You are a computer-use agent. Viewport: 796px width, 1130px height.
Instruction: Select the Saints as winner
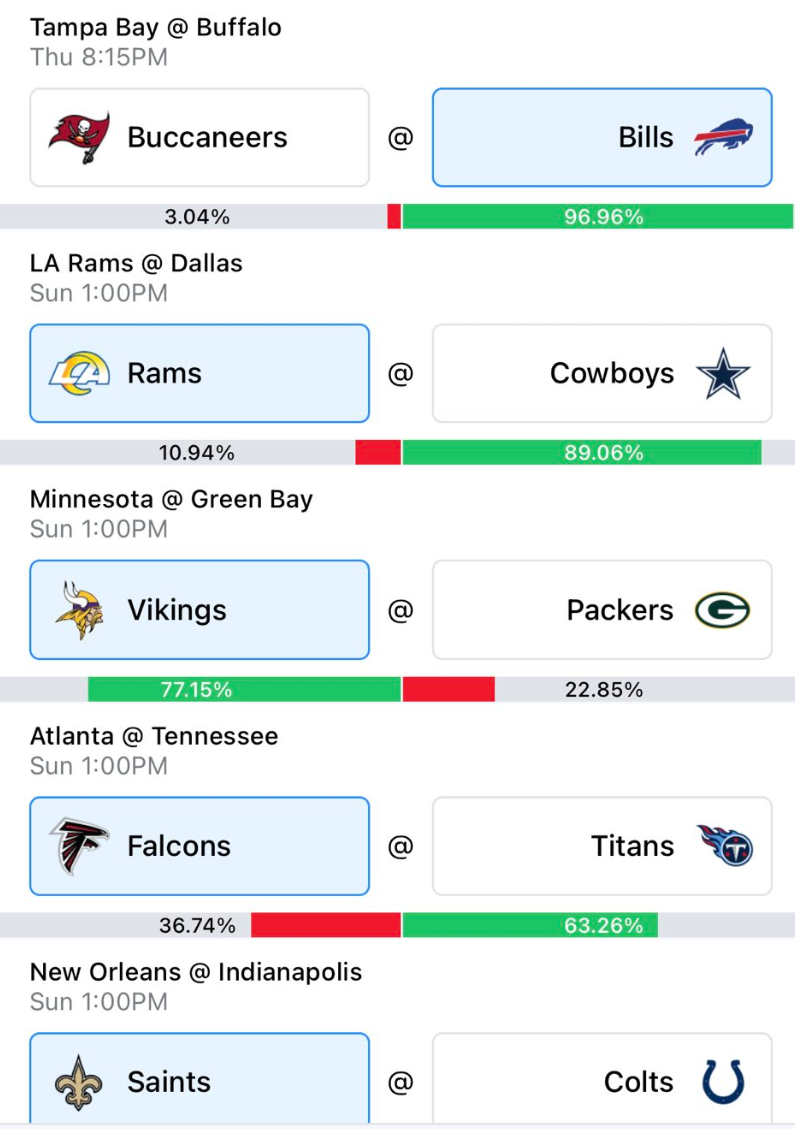click(x=200, y=1080)
